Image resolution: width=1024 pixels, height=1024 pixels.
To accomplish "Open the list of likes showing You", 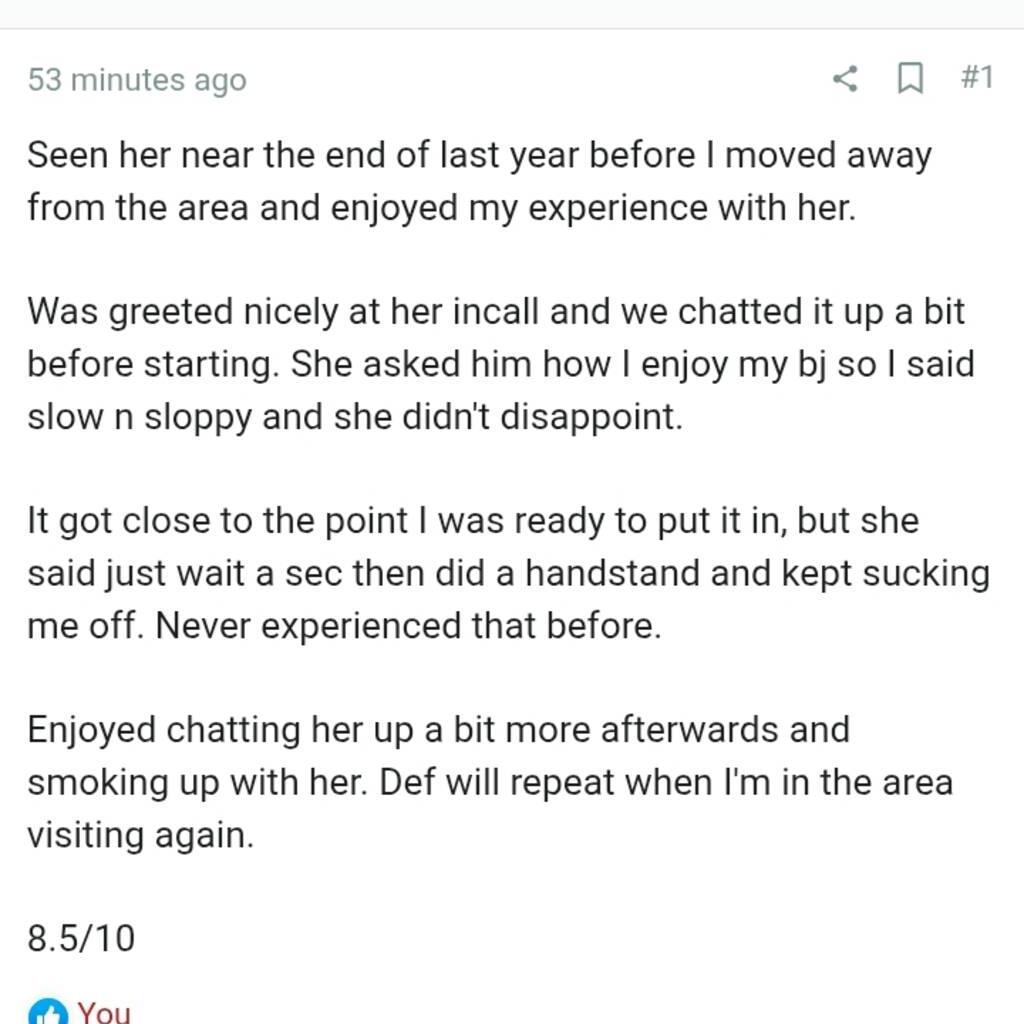I will click(104, 1012).
